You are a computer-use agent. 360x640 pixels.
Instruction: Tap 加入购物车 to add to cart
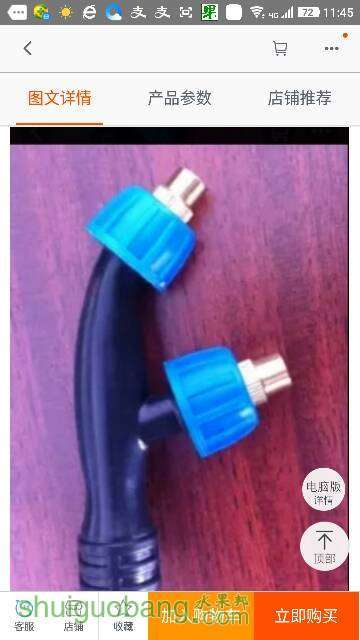(x=201, y=616)
